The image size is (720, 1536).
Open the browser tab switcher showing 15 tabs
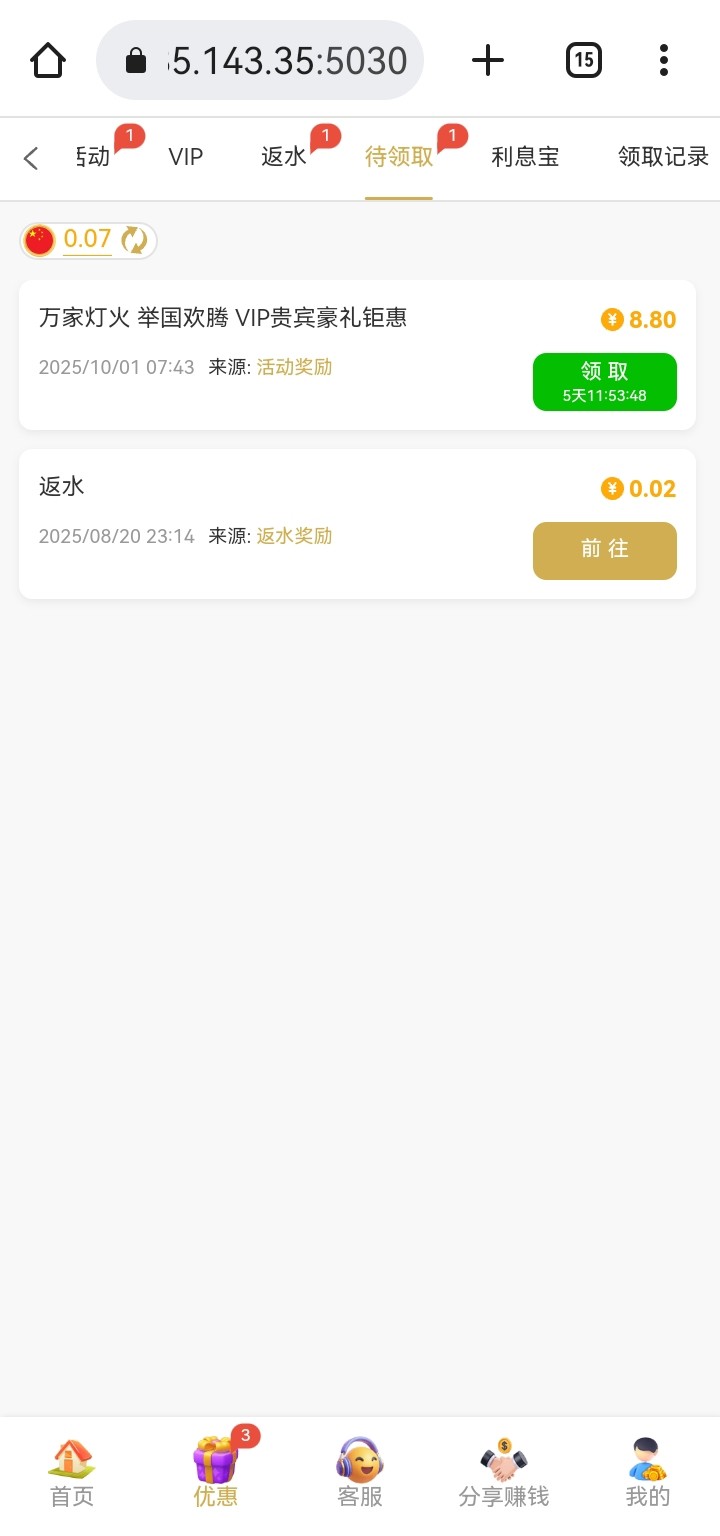pyautogui.click(x=584, y=59)
